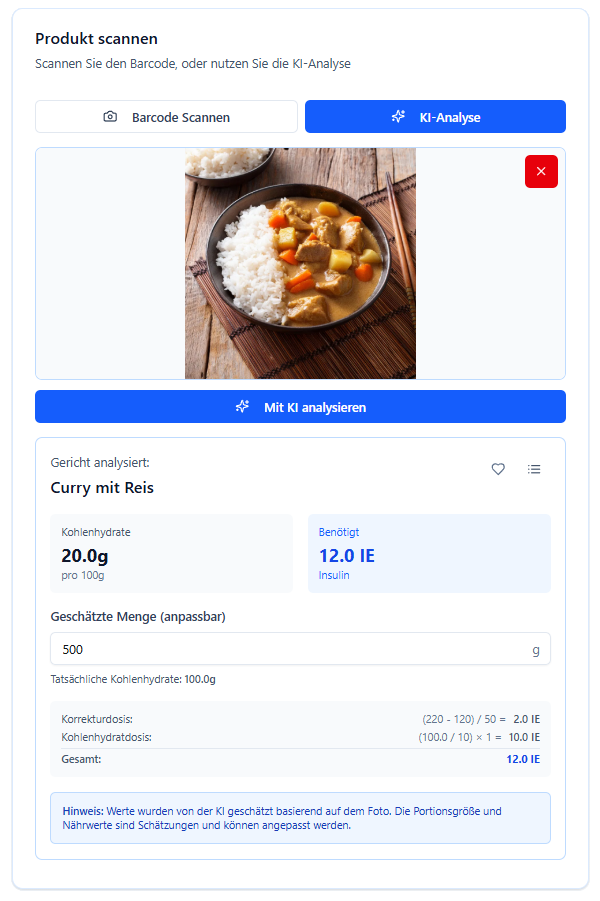Favorite Curry mit Reis with heart icon

498,469
